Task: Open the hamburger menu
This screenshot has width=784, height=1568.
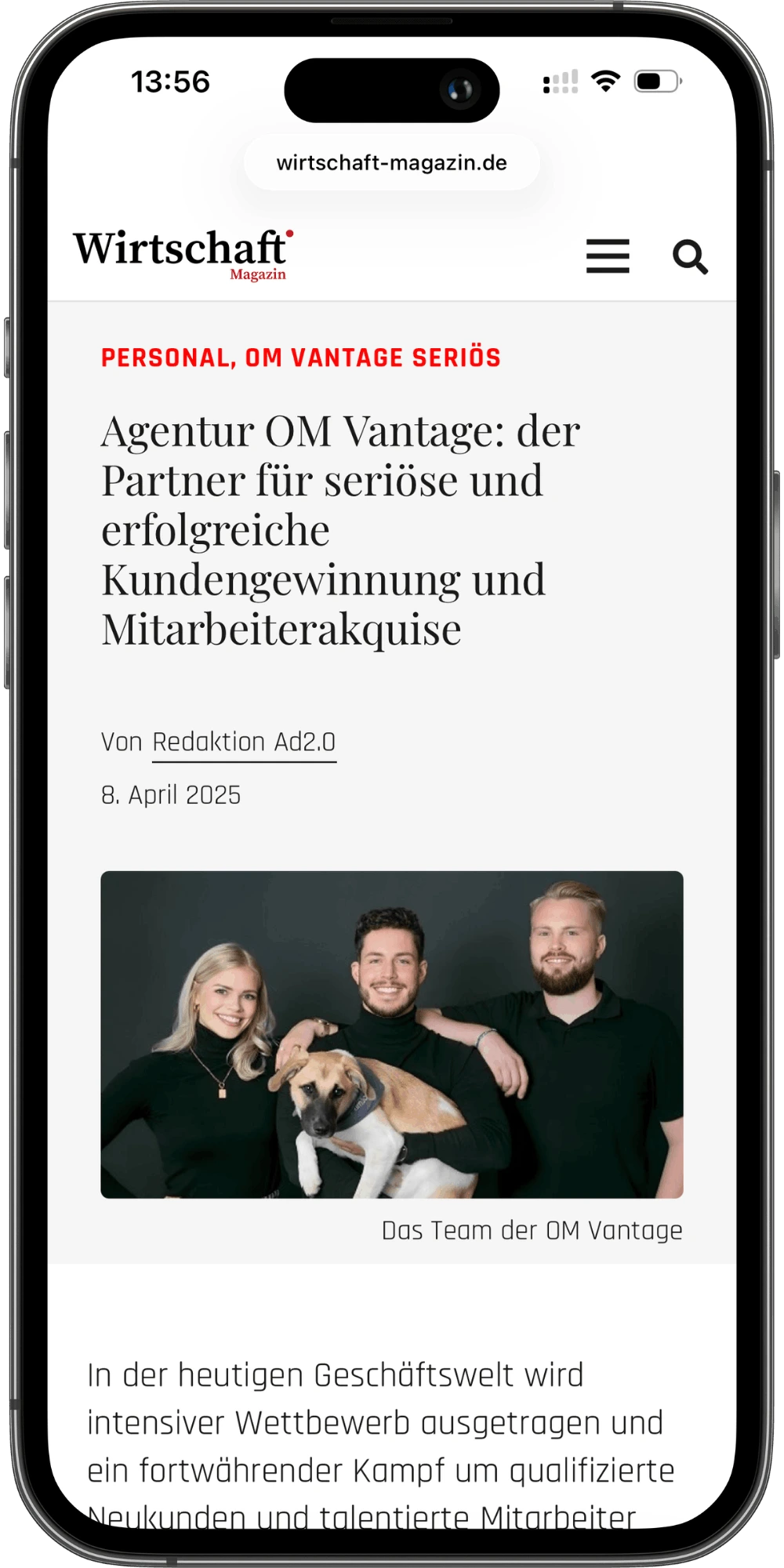Action: point(608,256)
